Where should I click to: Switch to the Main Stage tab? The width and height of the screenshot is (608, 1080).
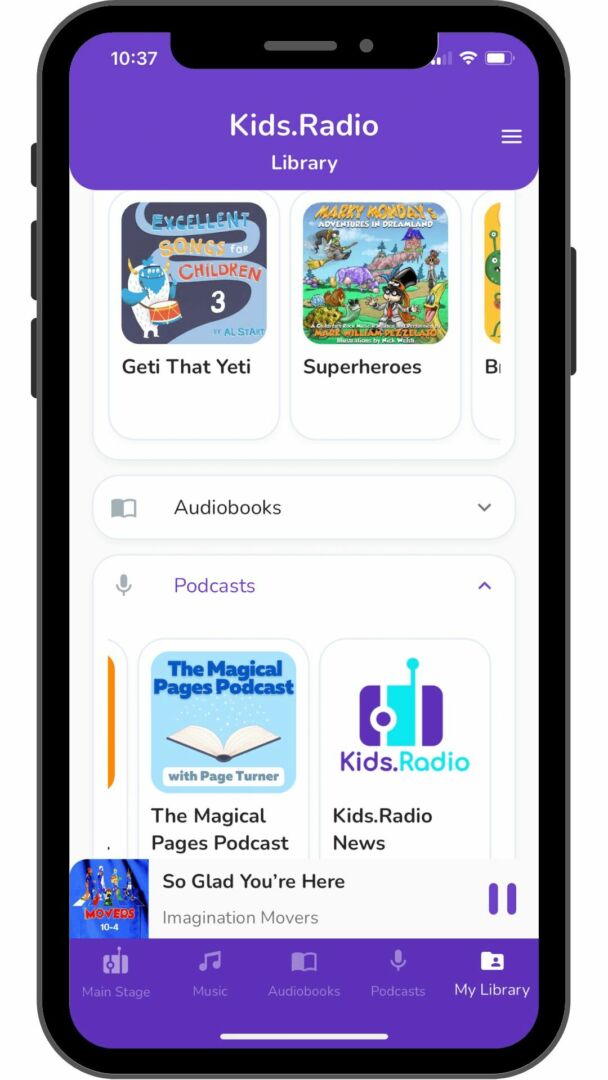(x=116, y=974)
